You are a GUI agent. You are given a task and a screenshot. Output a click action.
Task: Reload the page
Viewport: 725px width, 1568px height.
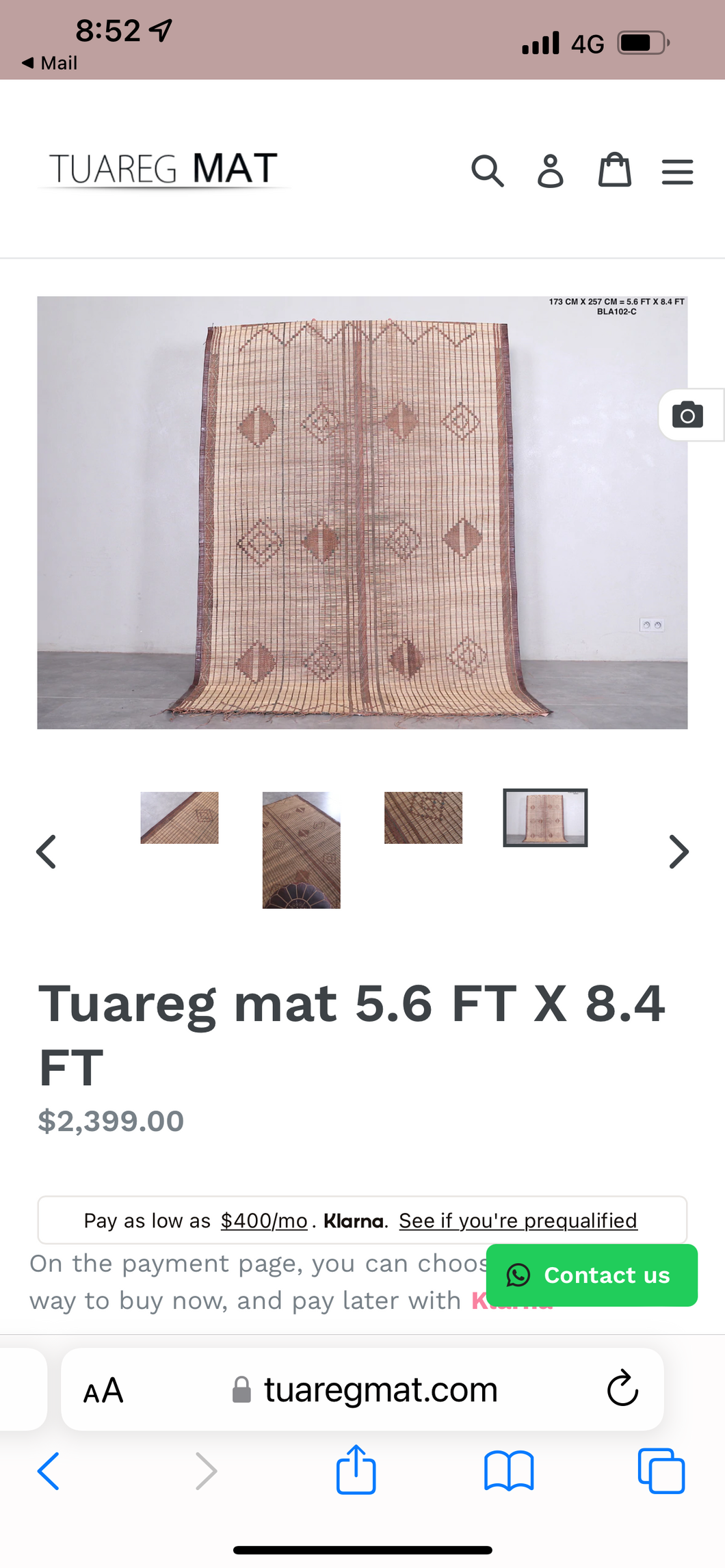pyautogui.click(x=622, y=1389)
